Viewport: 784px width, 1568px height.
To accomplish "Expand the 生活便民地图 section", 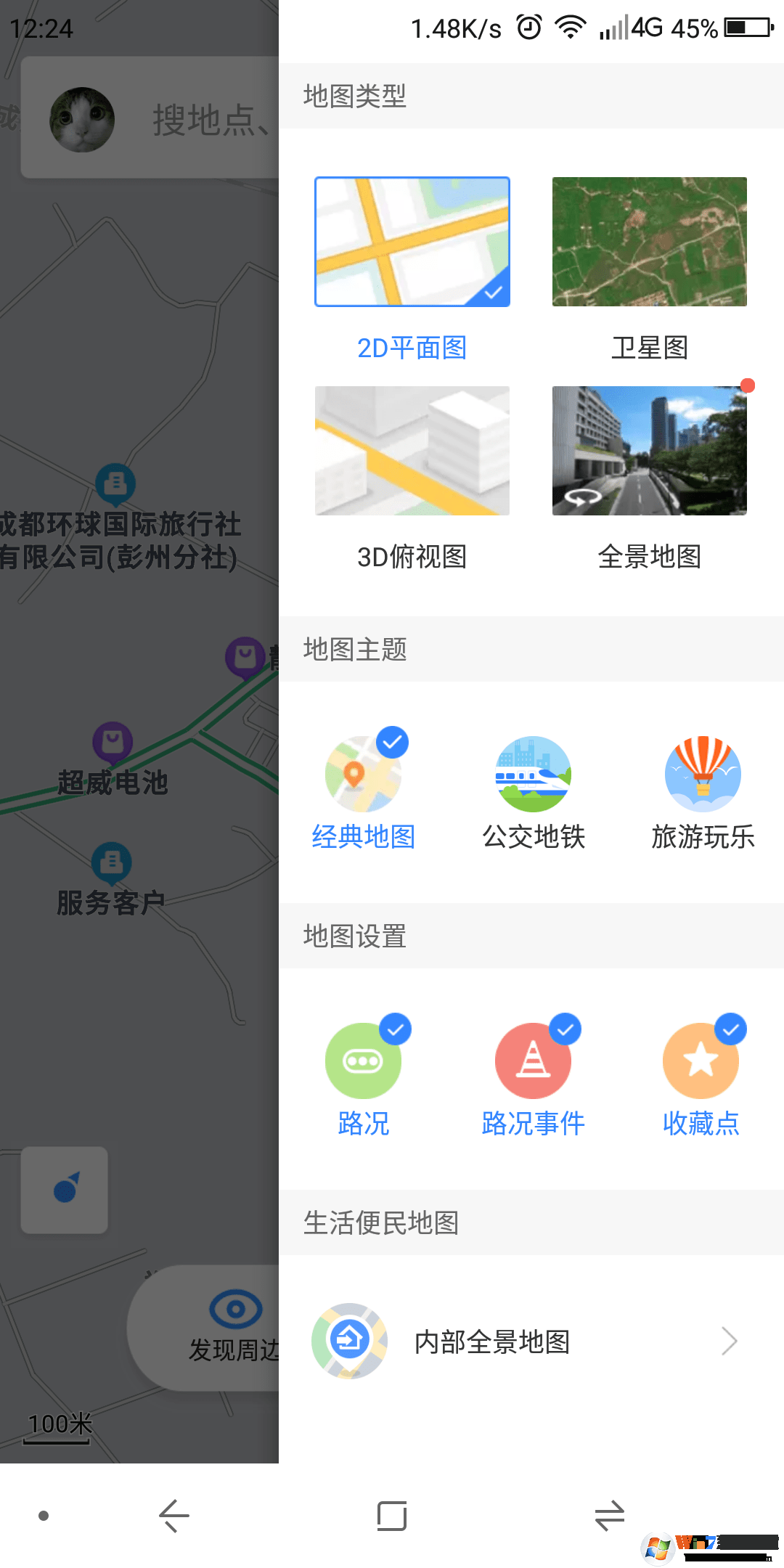I will click(x=380, y=1222).
